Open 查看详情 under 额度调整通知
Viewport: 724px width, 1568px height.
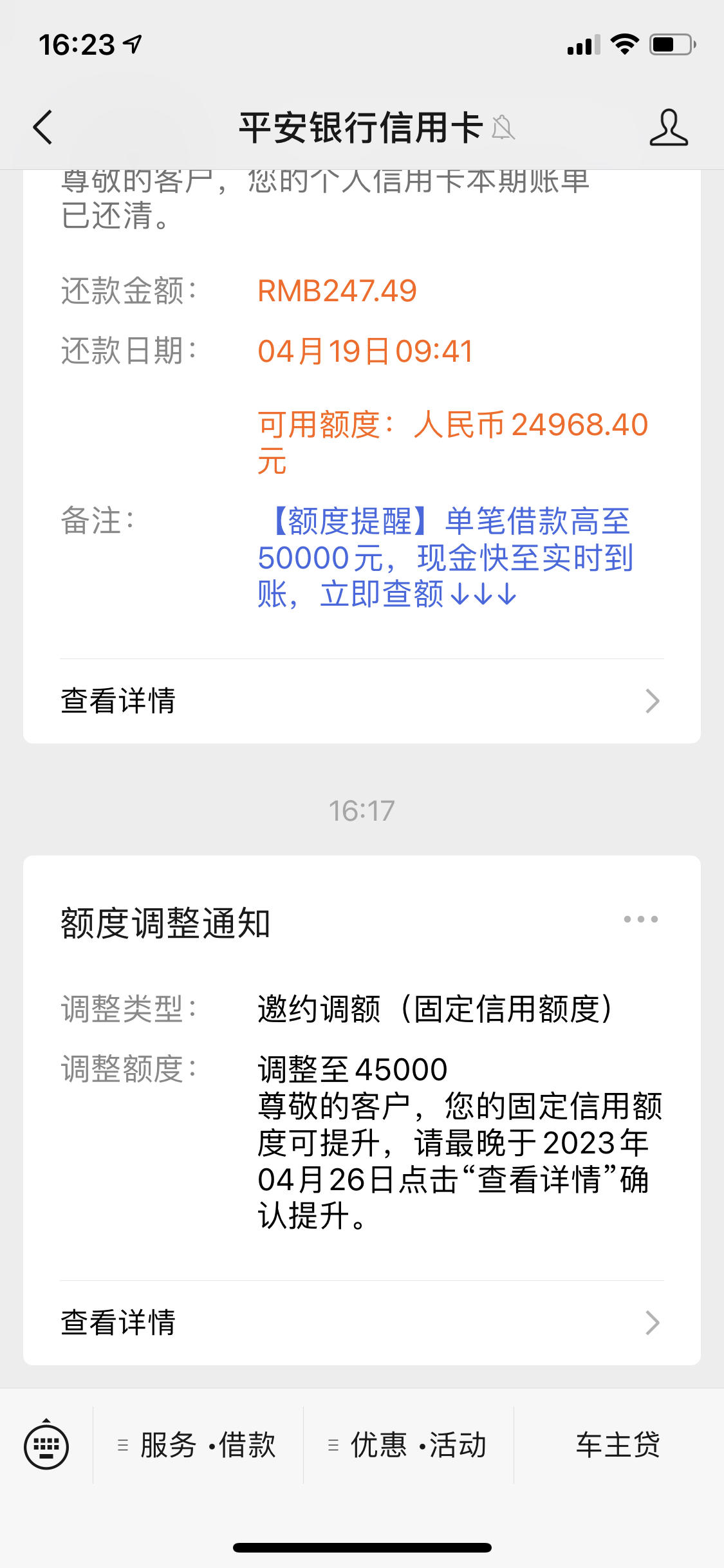click(x=362, y=1323)
